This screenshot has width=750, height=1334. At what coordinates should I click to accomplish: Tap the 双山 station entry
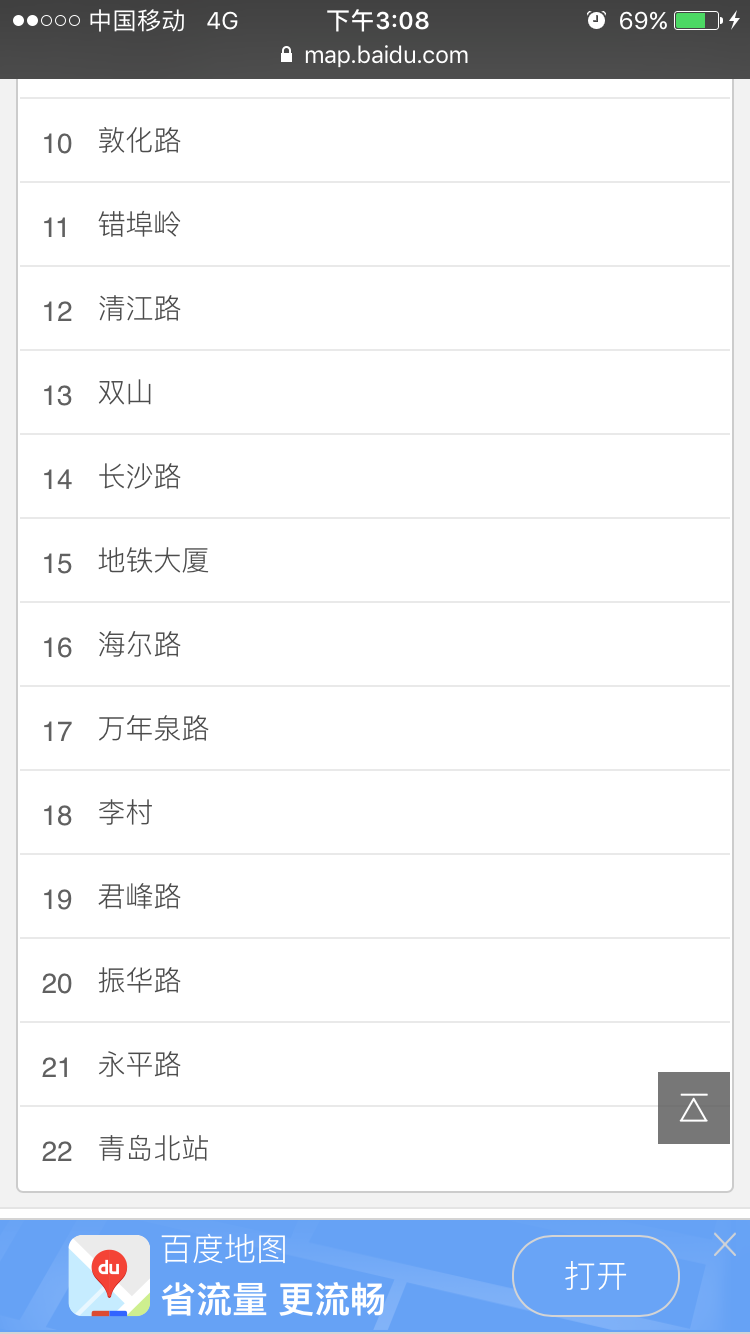click(375, 393)
